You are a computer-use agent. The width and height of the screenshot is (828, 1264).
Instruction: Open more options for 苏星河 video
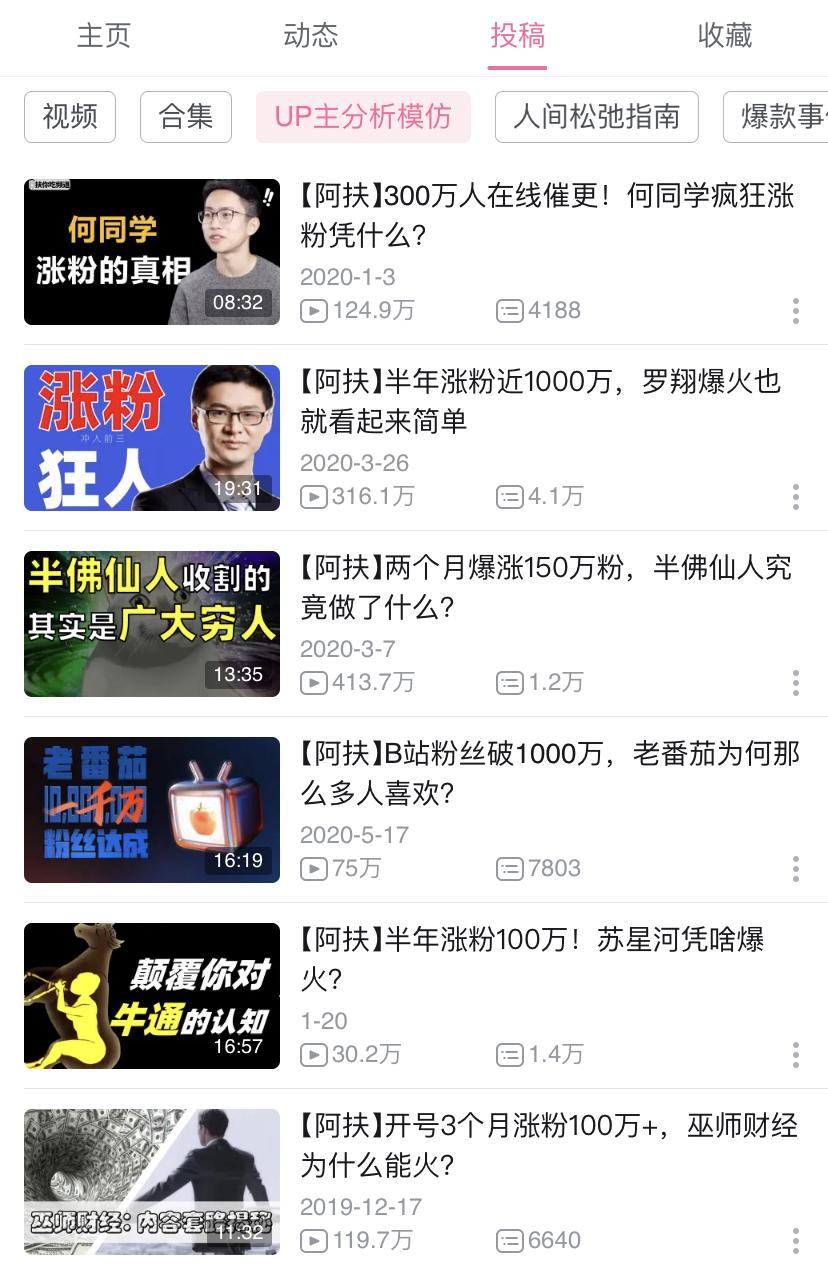tap(795, 1055)
